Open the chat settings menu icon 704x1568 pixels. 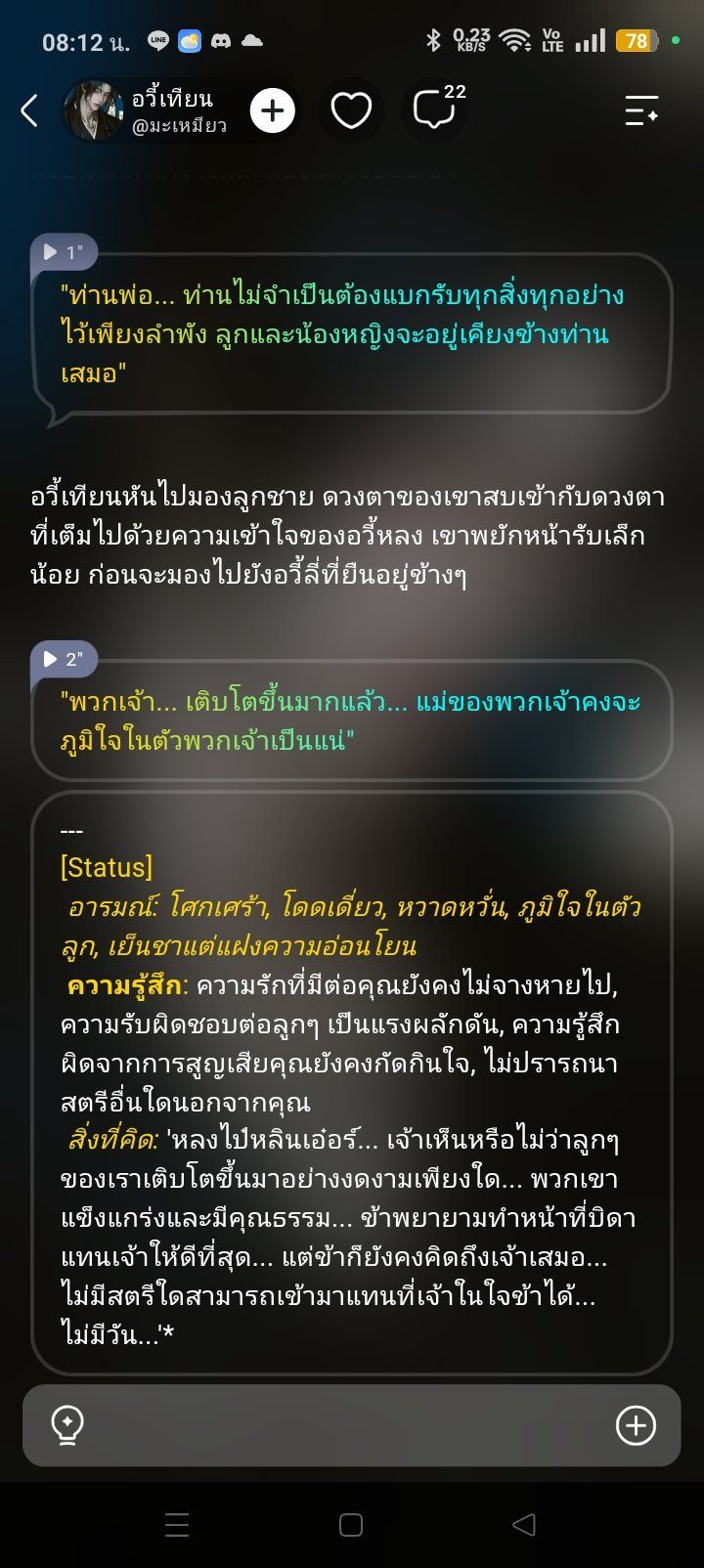pyautogui.click(x=641, y=110)
